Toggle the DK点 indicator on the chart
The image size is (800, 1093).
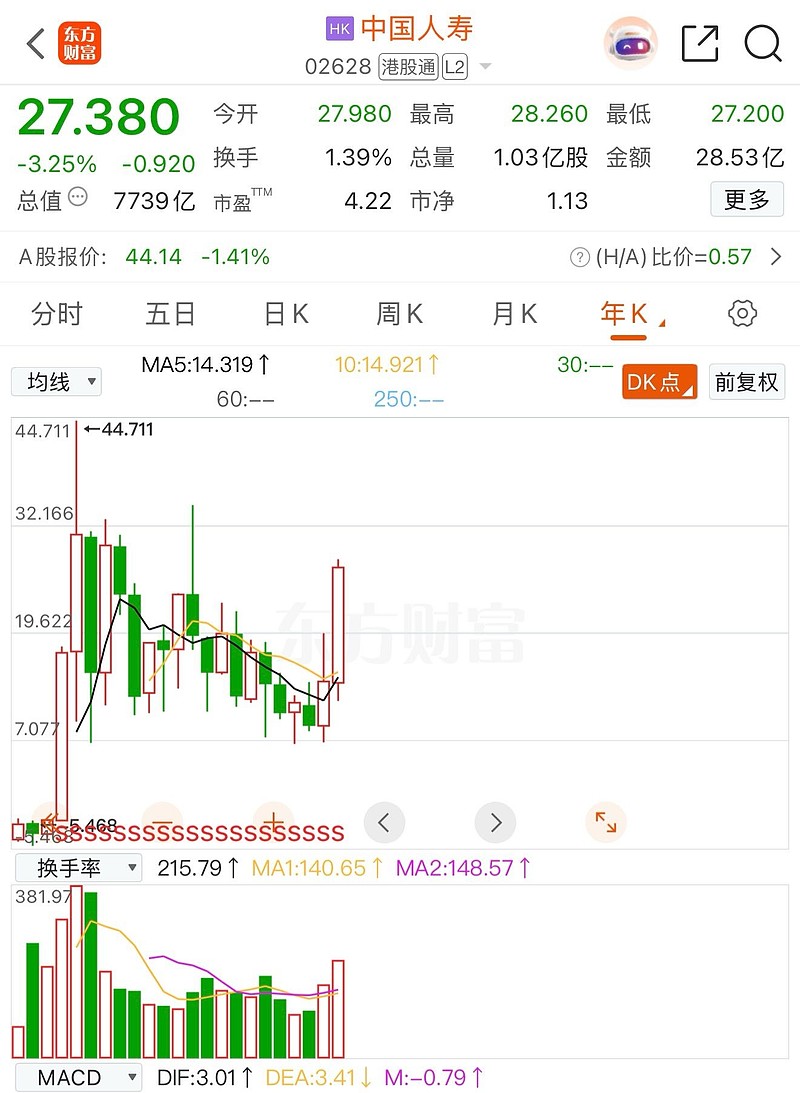click(x=658, y=382)
